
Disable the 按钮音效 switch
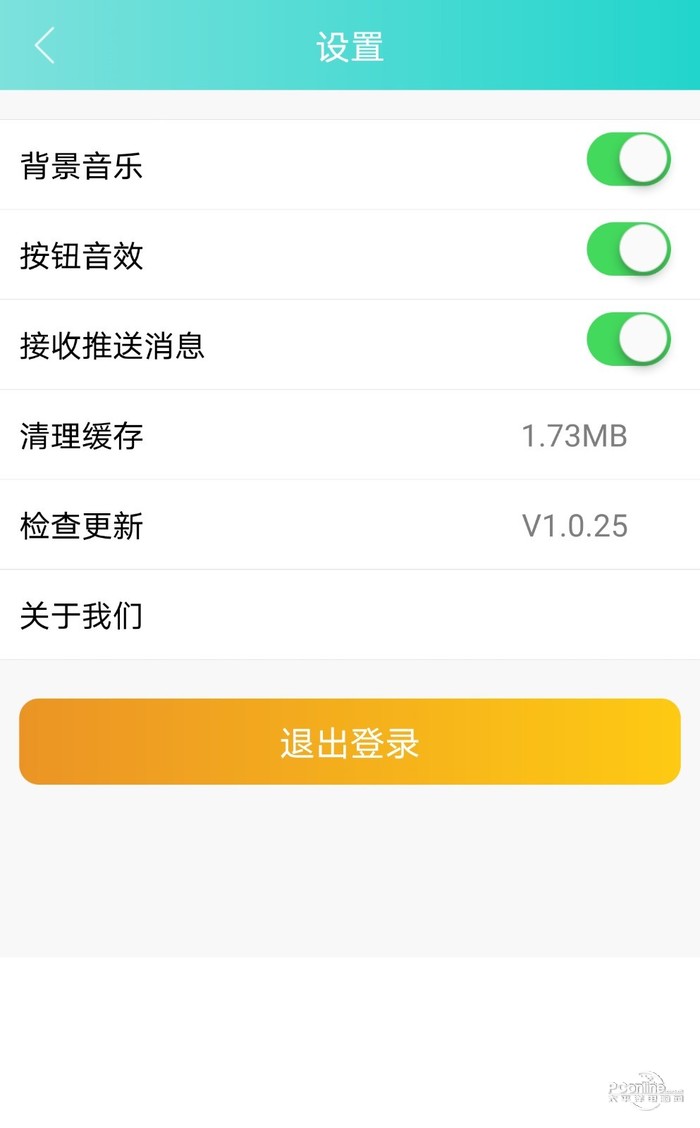point(628,250)
